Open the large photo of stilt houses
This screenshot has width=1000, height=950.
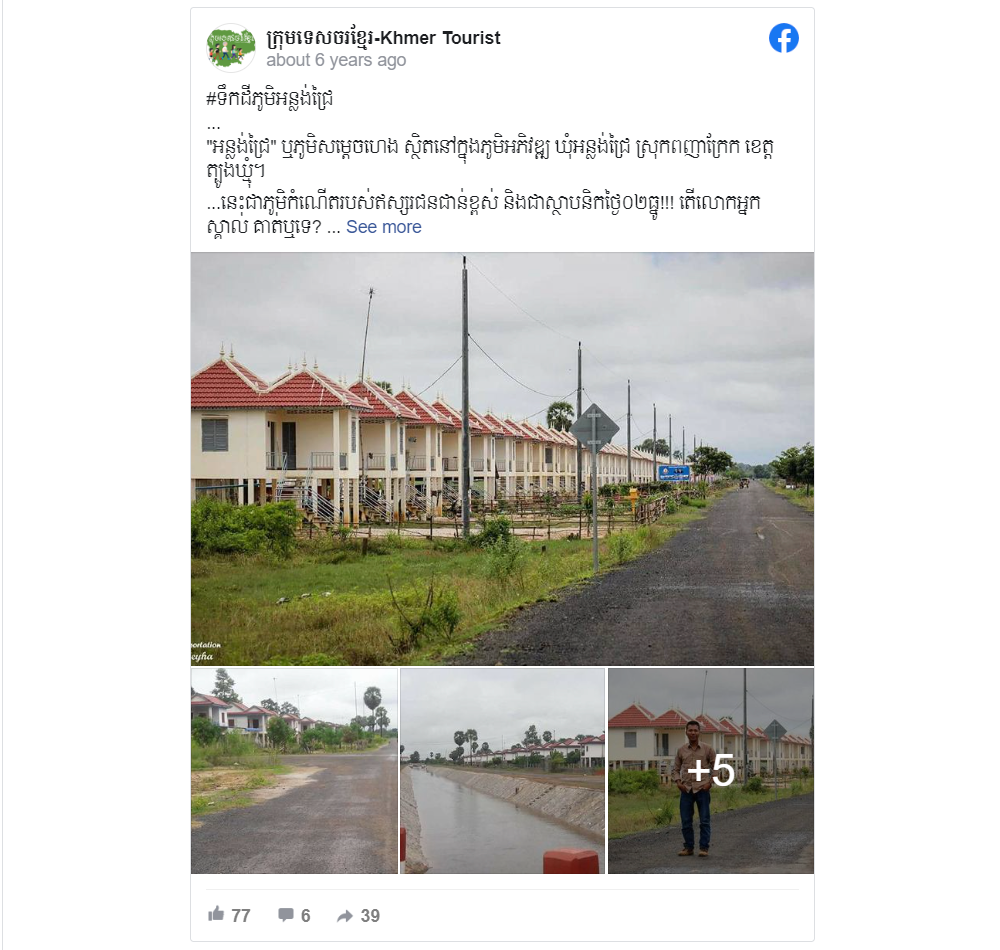point(502,458)
